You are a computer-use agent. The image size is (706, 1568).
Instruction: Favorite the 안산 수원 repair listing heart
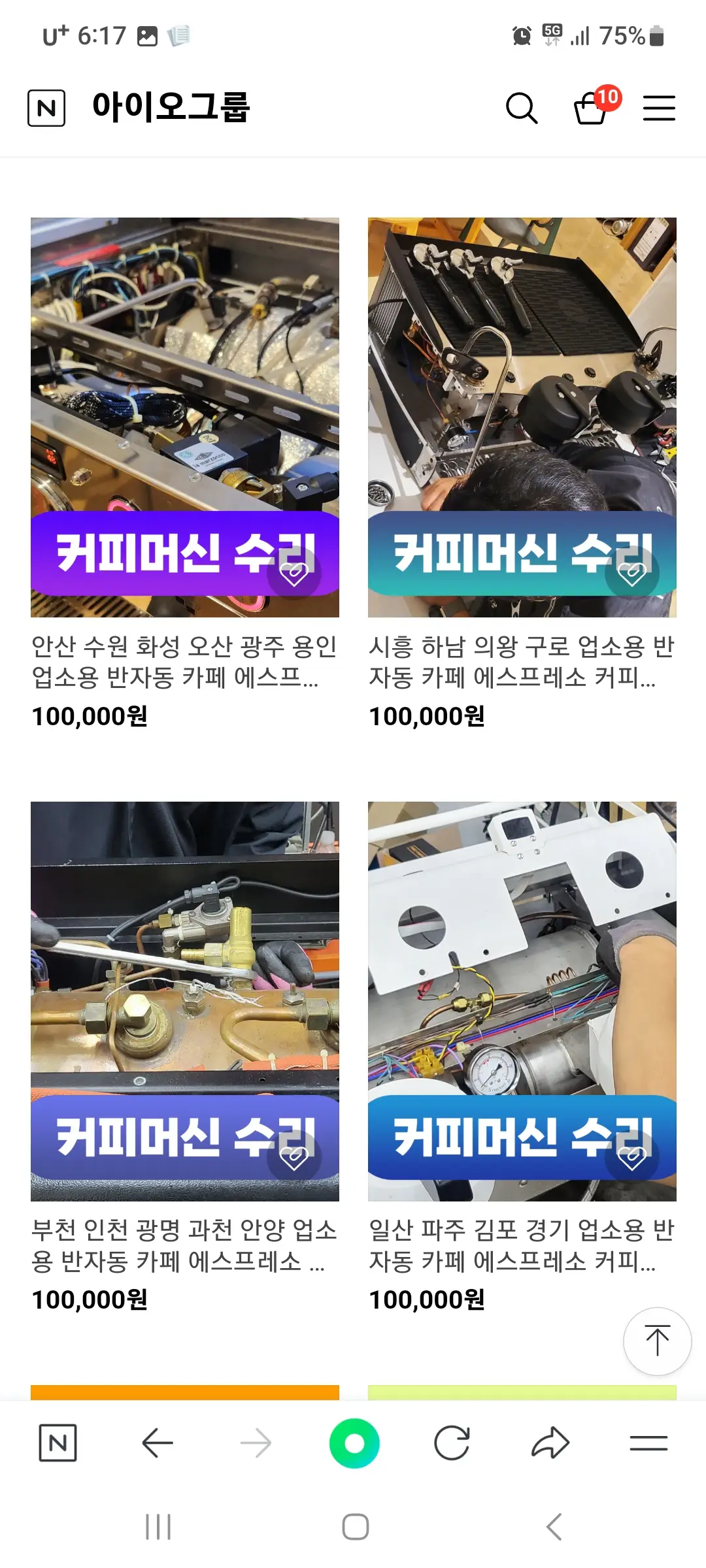(x=294, y=576)
